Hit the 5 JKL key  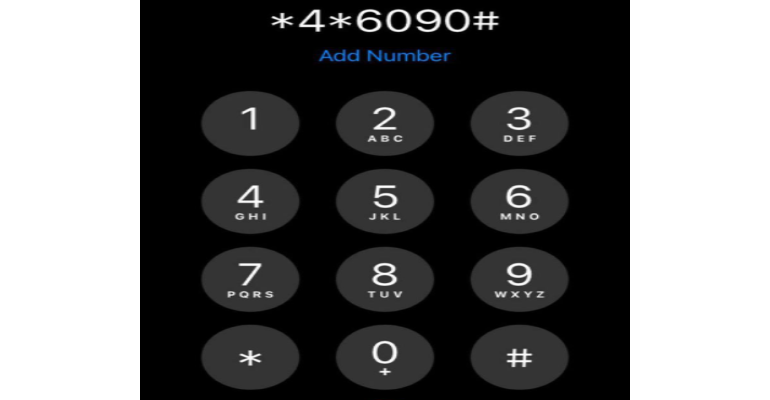385,201
